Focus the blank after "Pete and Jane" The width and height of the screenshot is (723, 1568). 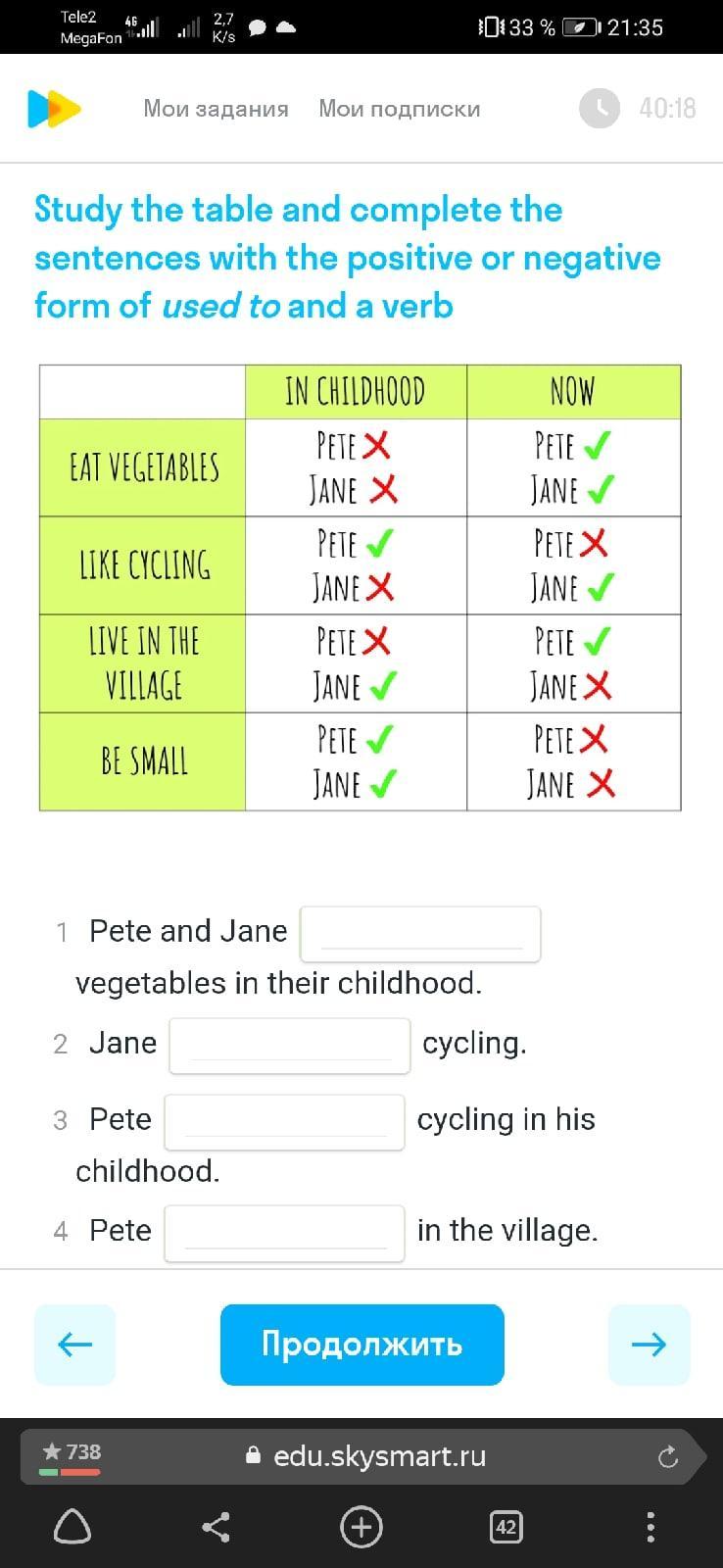[420, 934]
